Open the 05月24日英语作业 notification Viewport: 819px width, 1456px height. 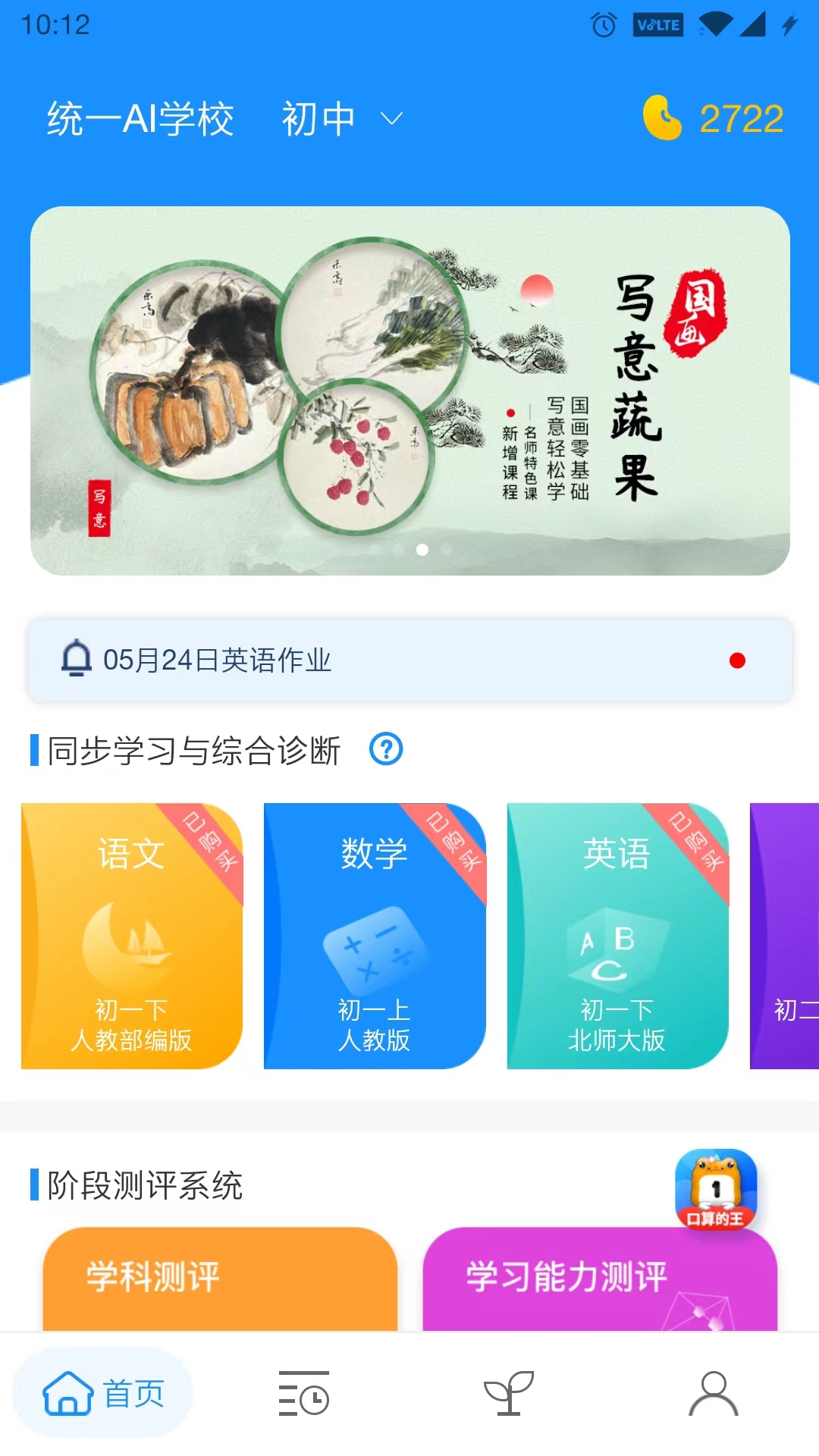coord(410,660)
